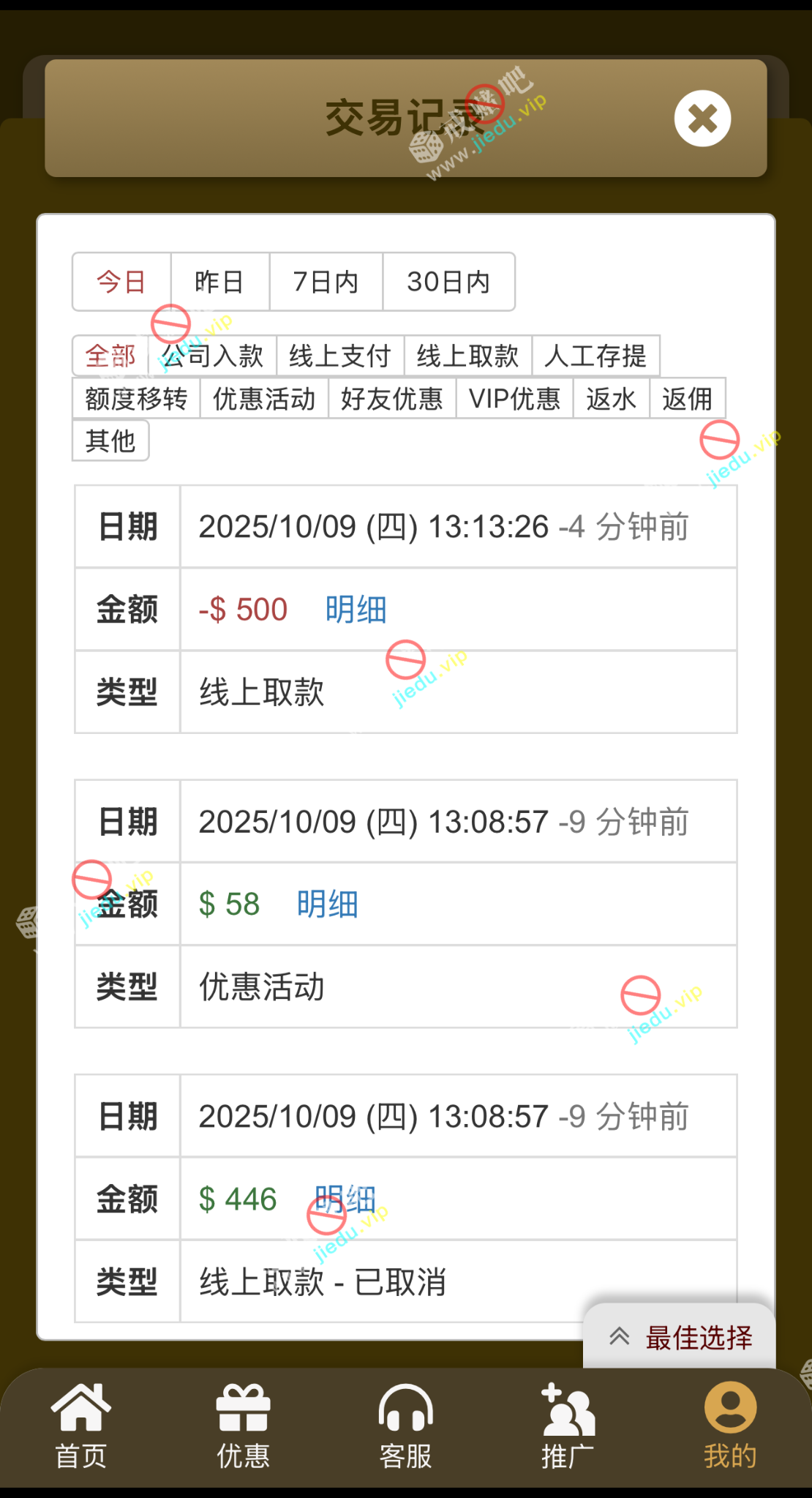Show records from 30日内
This screenshot has width=812, height=1498.
coord(448,282)
